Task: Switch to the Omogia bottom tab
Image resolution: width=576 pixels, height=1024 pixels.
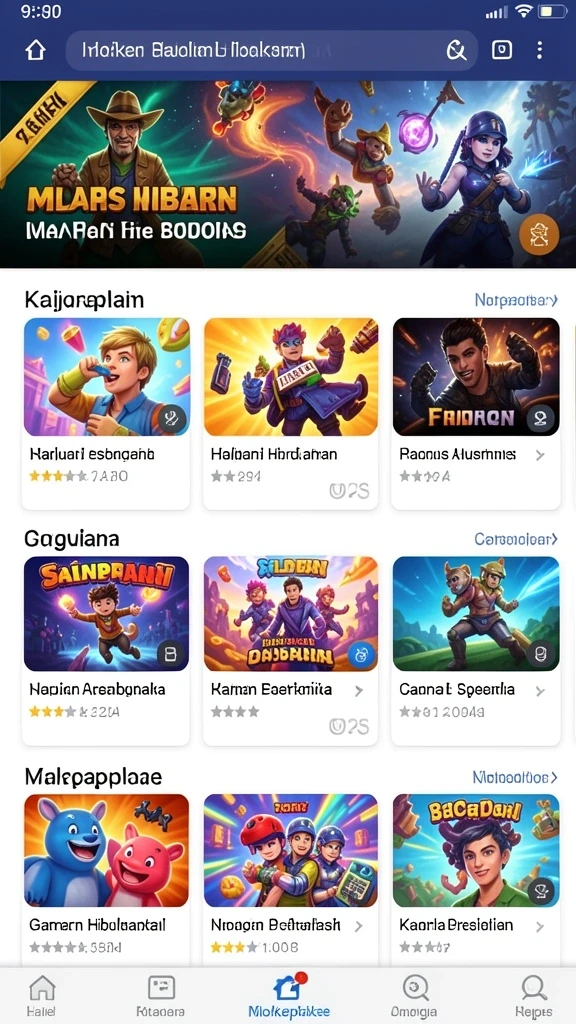Action: tap(414, 996)
